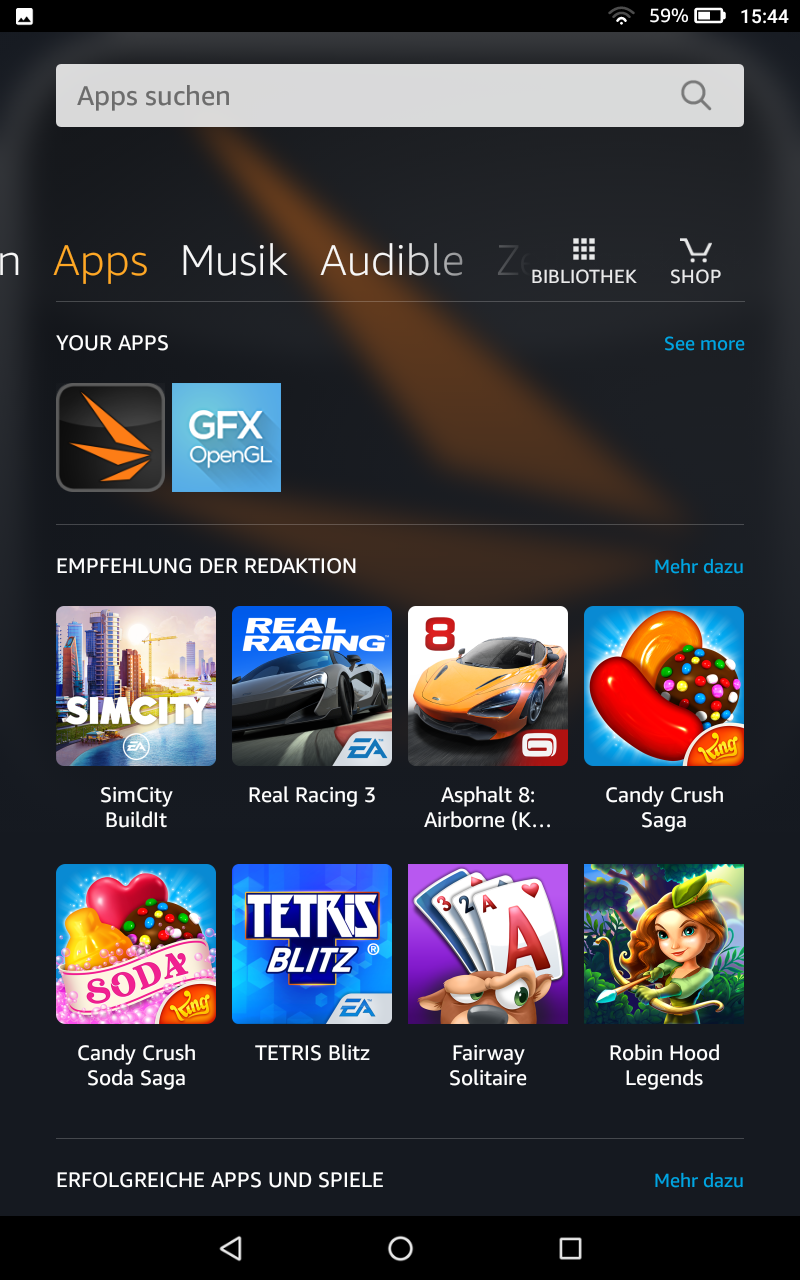Tap the magnifier icon in the search bar

click(x=695, y=96)
